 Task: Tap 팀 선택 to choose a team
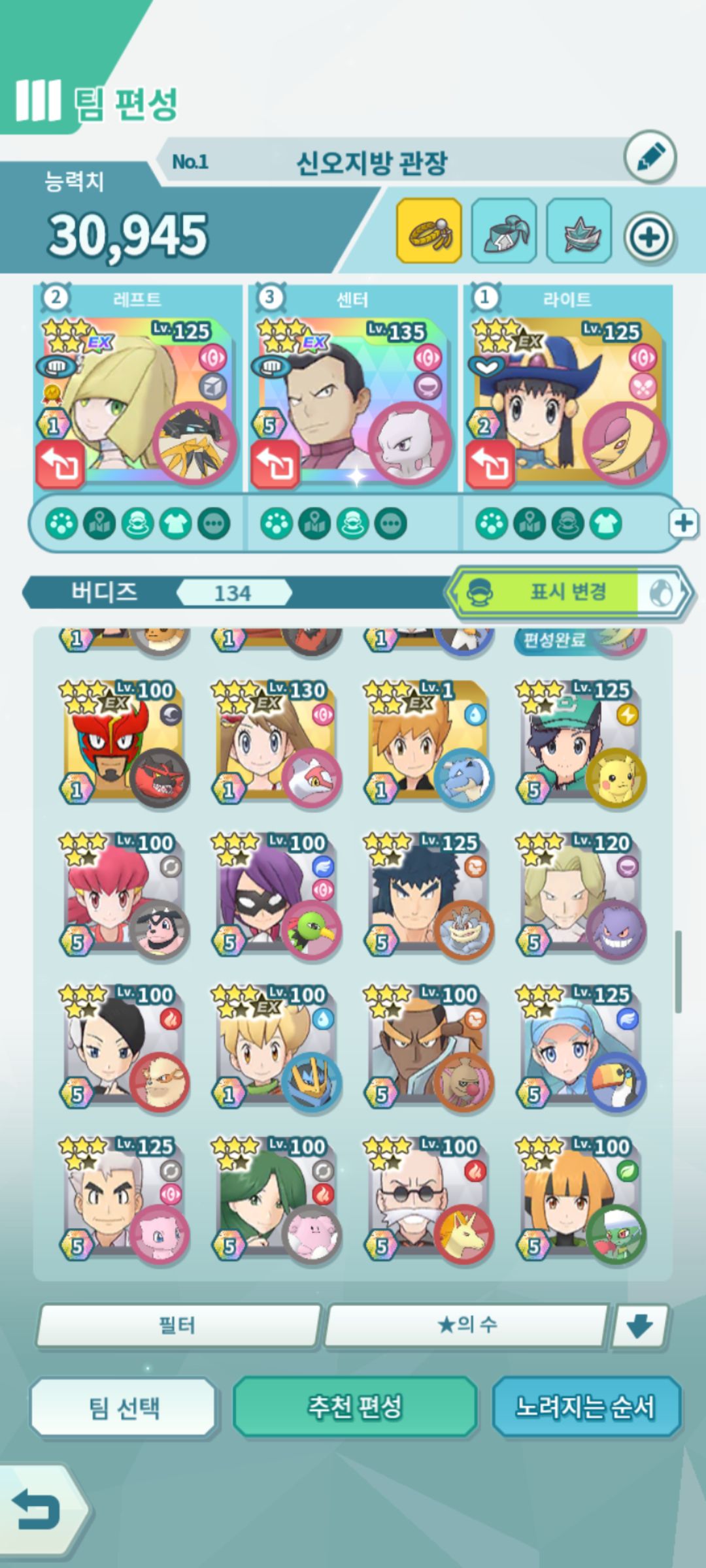pyautogui.click(x=124, y=1407)
